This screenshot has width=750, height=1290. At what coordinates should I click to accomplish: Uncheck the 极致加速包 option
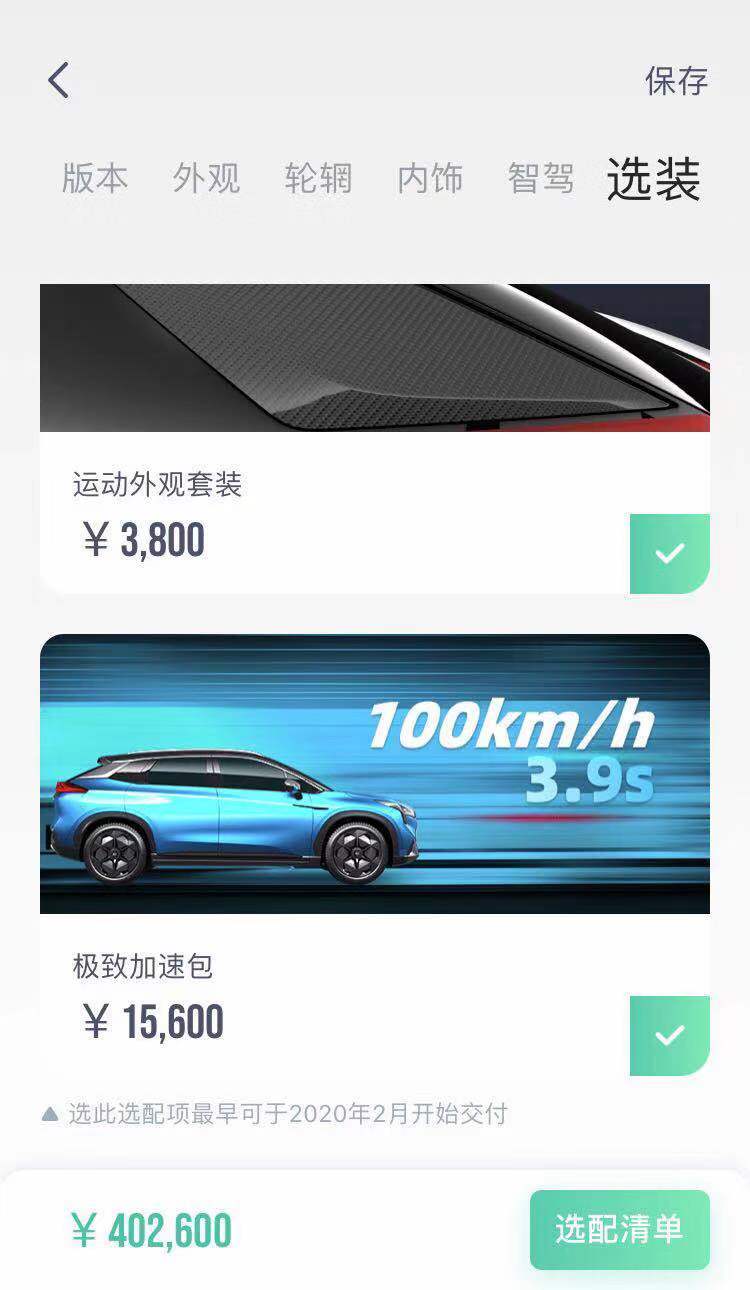[669, 1035]
